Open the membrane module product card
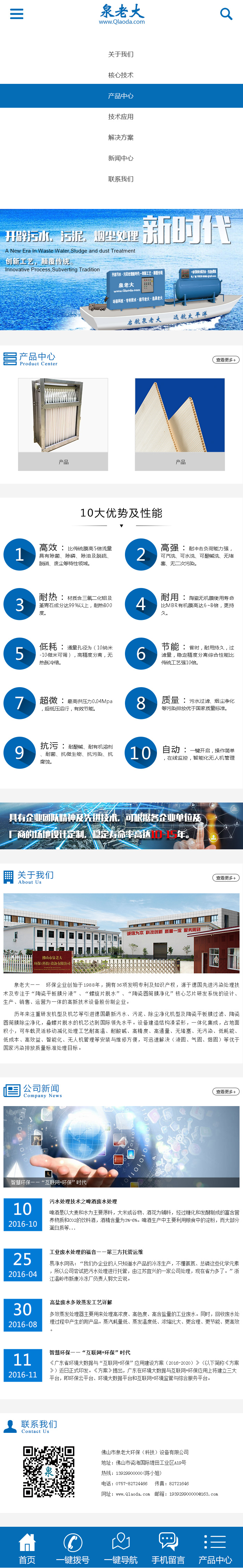Screen dimensions: 243x1568 tap(63, 424)
